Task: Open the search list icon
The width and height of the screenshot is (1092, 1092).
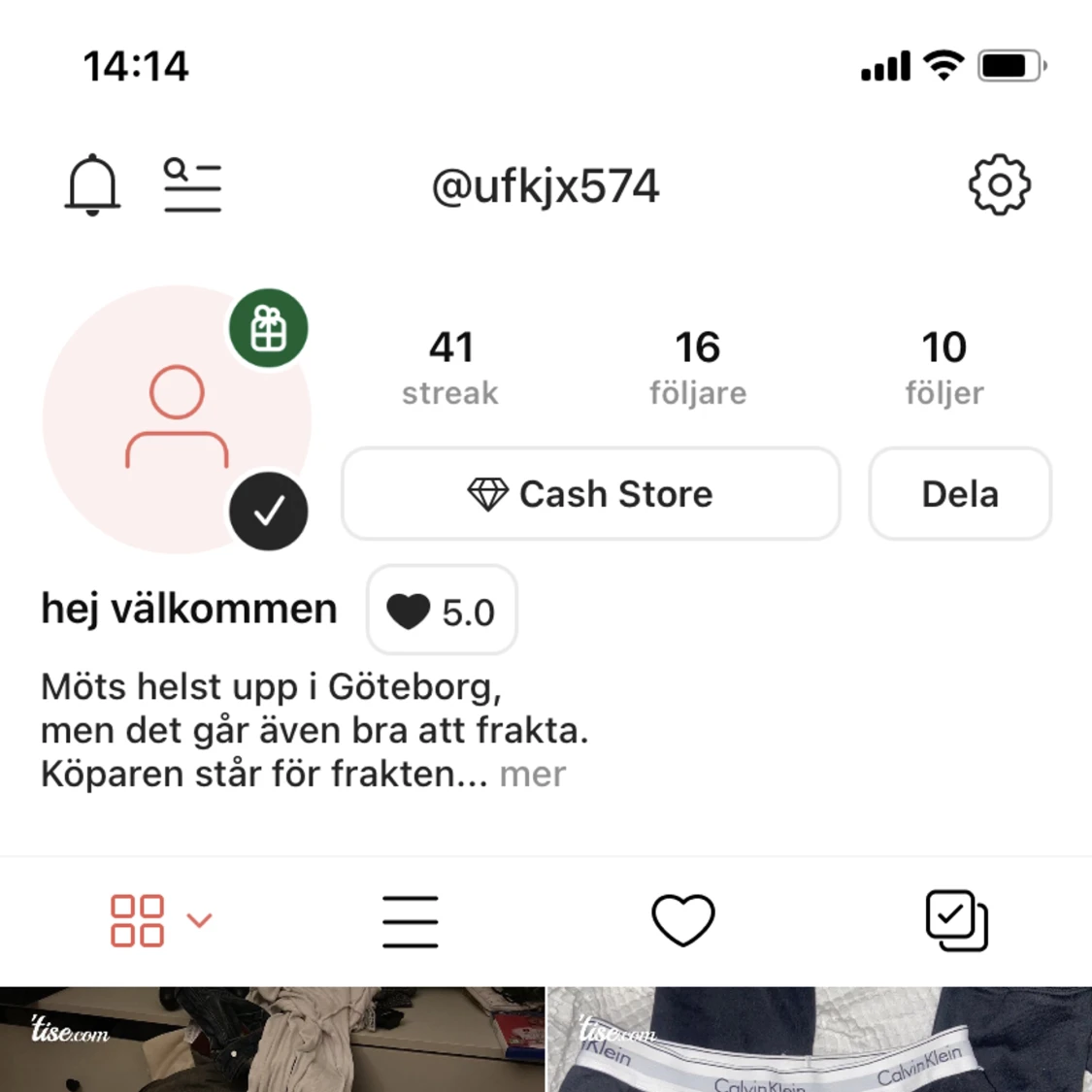Action: point(192,184)
